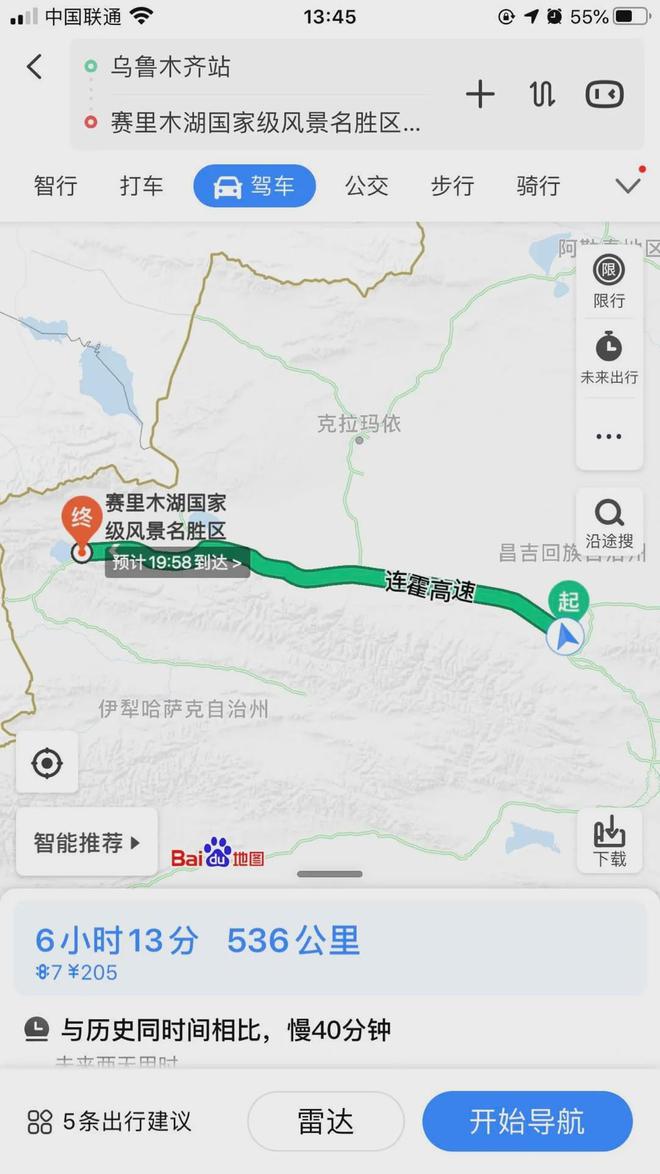Start navigation with 开始导航
This screenshot has width=660, height=1174.
pos(527,1121)
